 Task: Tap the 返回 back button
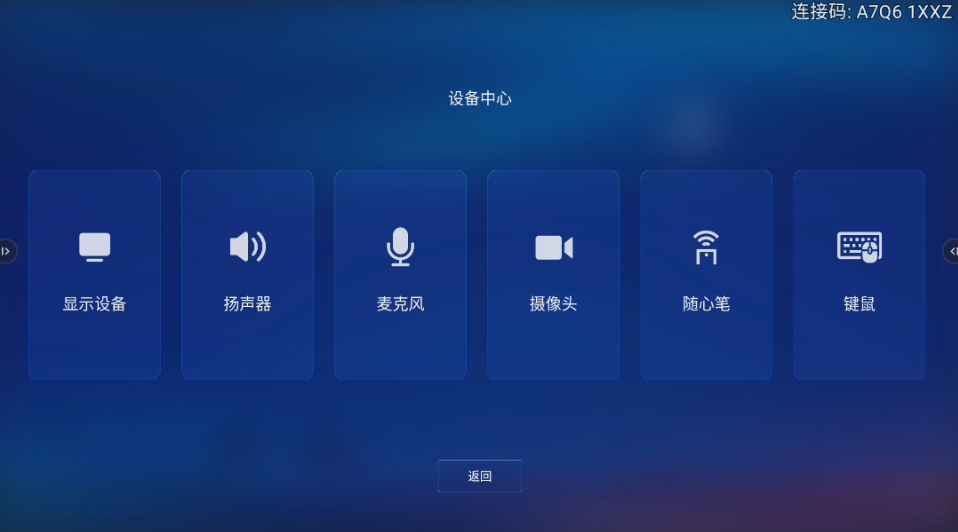tap(479, 476)
